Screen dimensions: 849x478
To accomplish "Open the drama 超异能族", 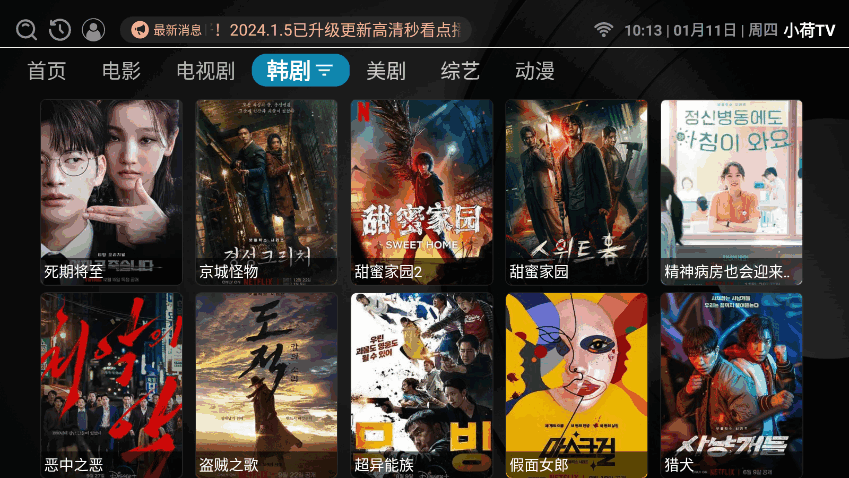I will (x=421, y=384).
